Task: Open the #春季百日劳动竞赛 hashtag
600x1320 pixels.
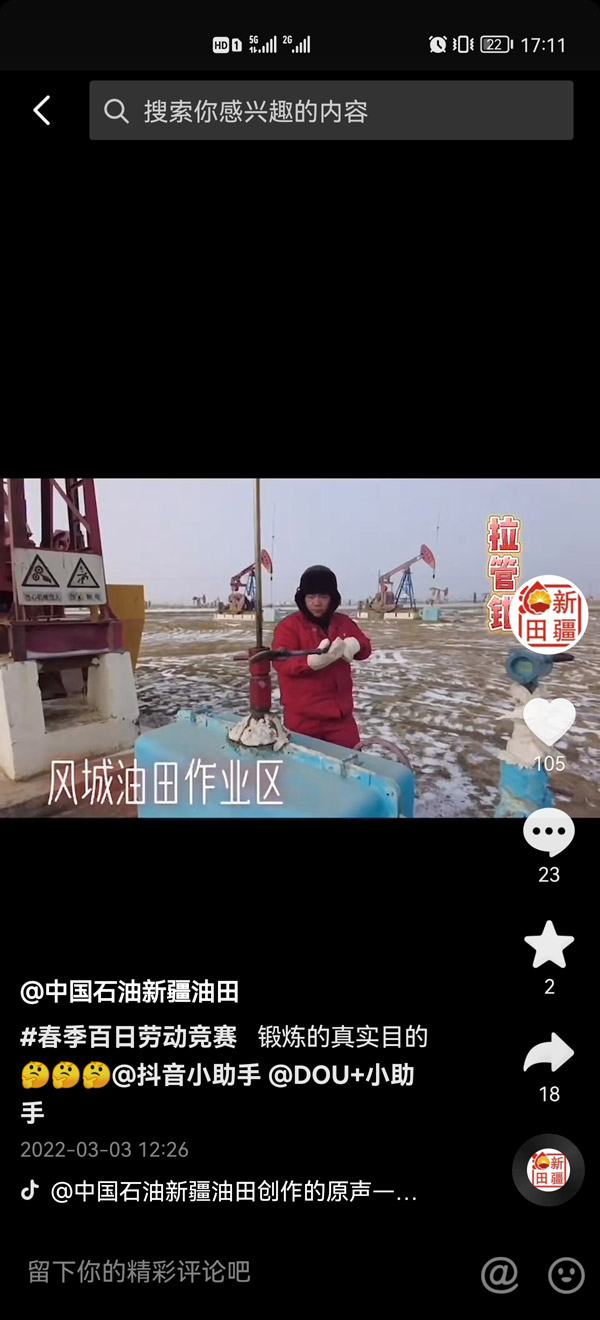Action: coord(128,1036)
